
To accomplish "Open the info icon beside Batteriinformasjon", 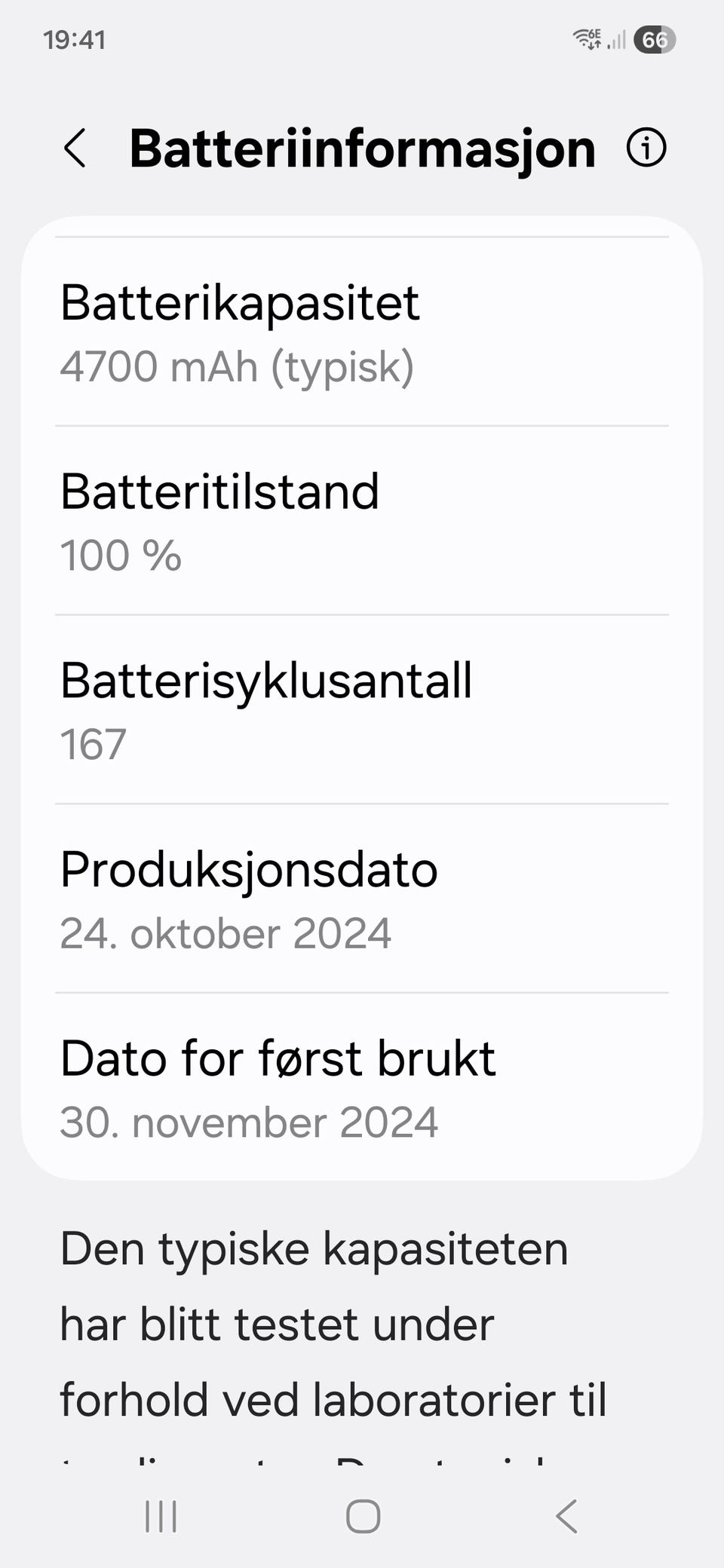I will (x=646, y=148).
